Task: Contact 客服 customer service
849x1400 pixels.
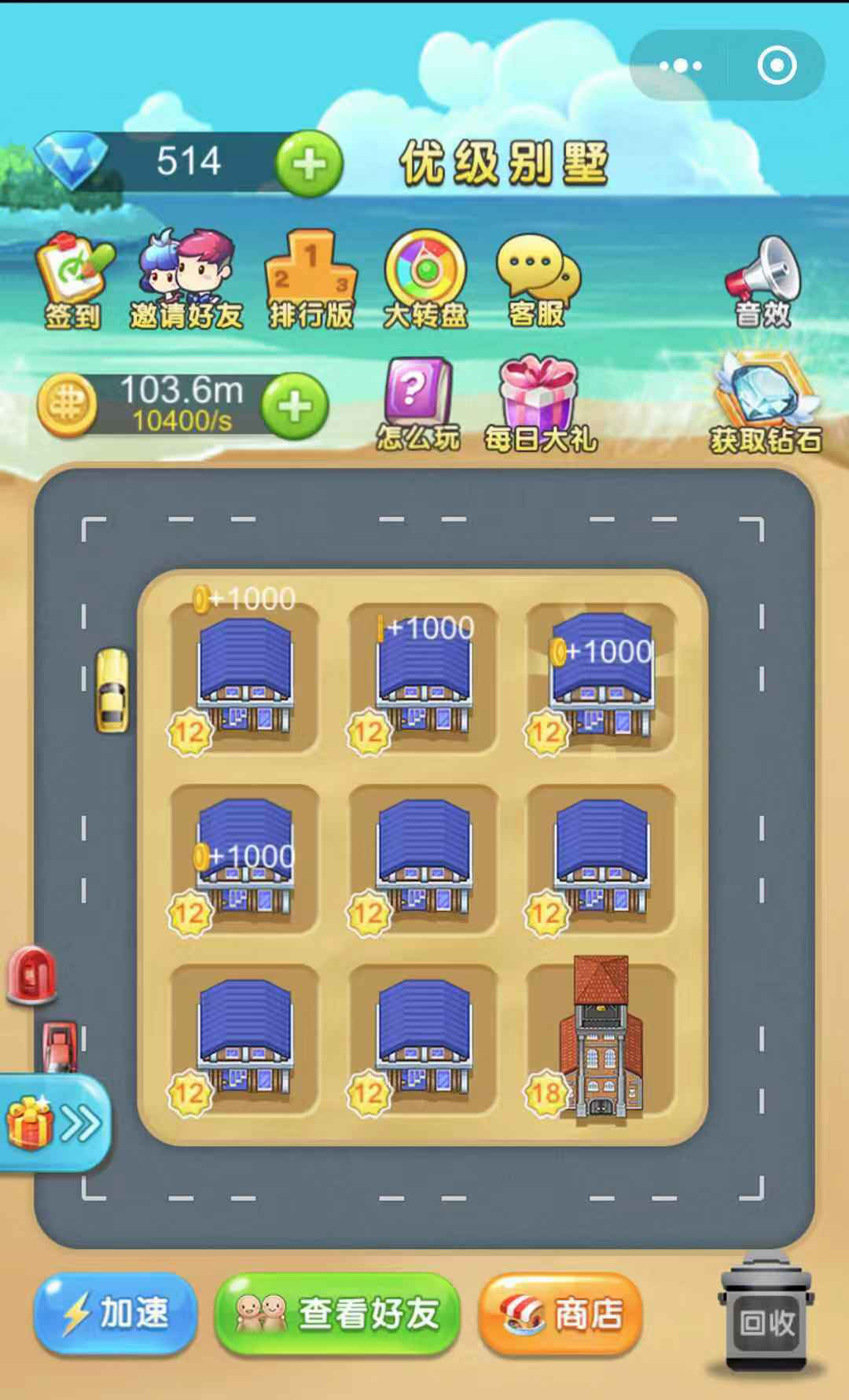Action: click(x=537, y=281)
